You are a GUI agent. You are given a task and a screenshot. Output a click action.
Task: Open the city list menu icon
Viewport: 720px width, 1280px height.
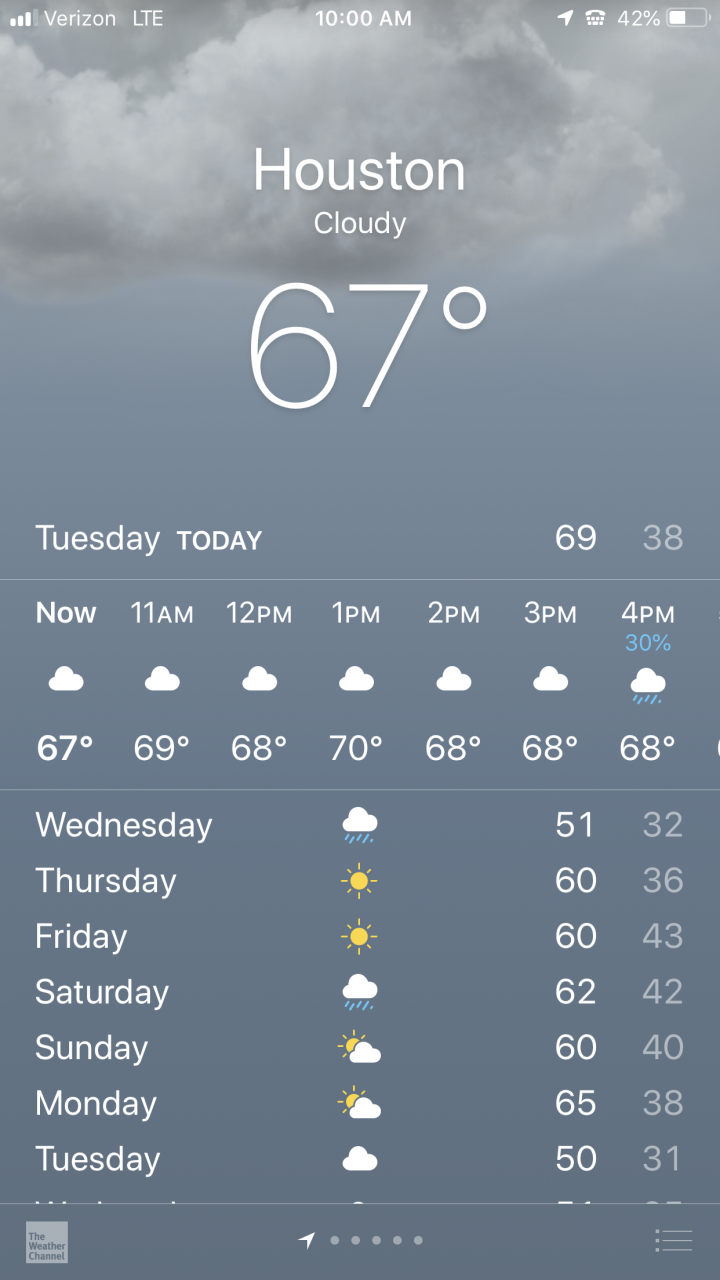tap(673, 1241)
